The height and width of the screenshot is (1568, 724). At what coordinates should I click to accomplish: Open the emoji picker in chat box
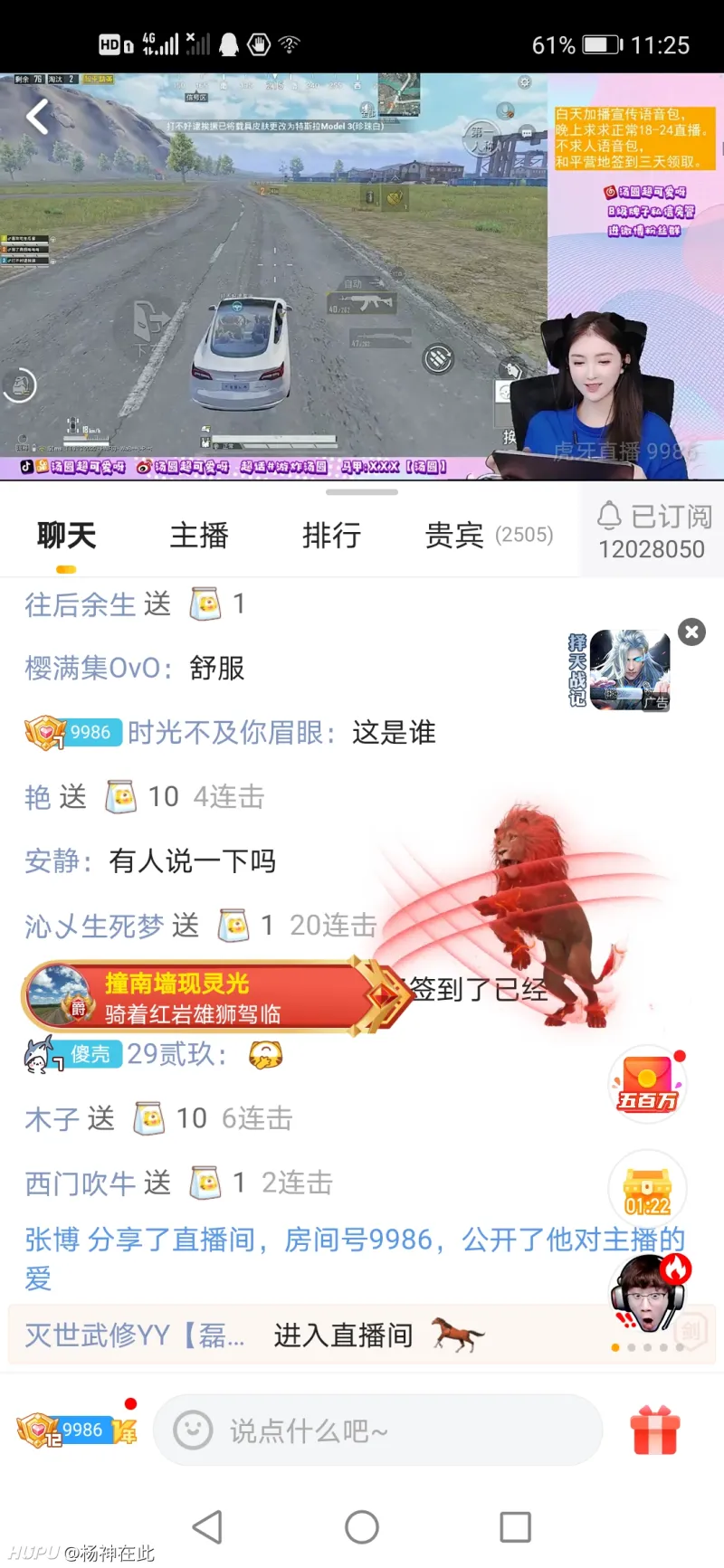coord(192,1430)
